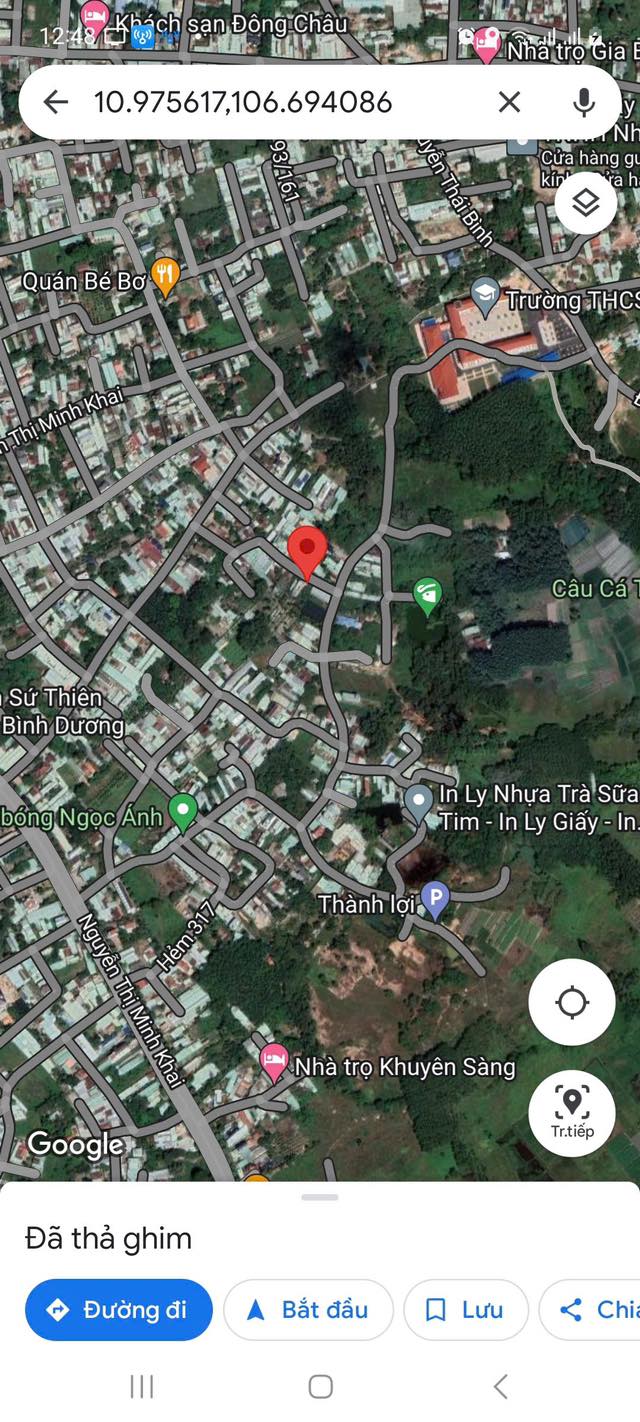Viewport: 640px width, 1422px height.
Task: Get directions with Đường đi
Action: pyautogui.click(x=119, y=1310)
